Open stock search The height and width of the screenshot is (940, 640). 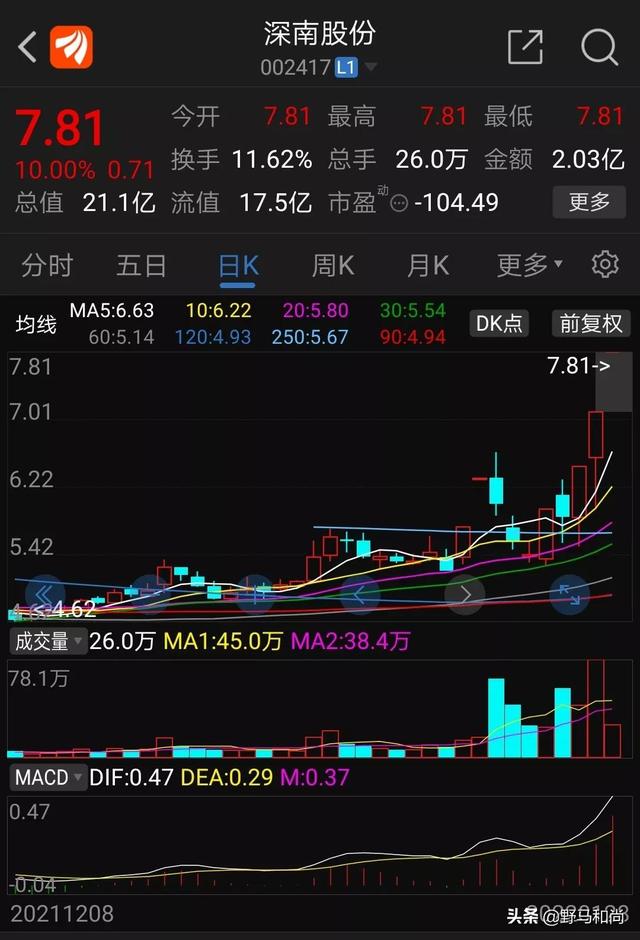(599, 47)
